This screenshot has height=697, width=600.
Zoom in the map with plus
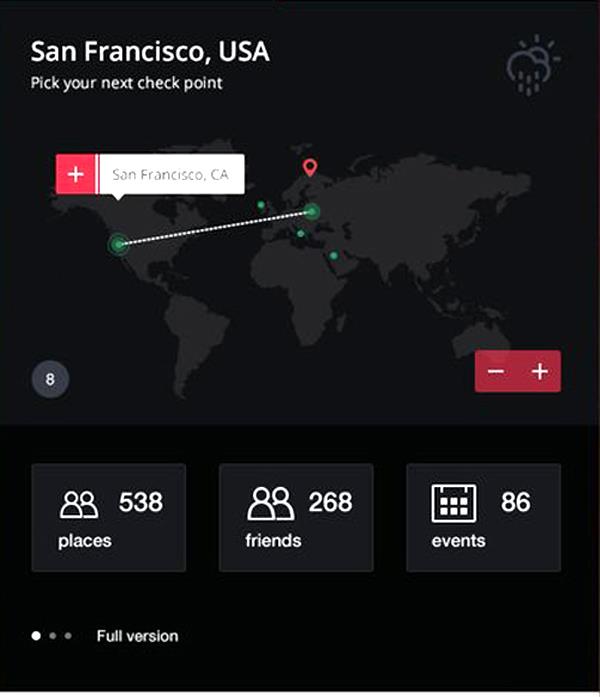click(540, 372)
